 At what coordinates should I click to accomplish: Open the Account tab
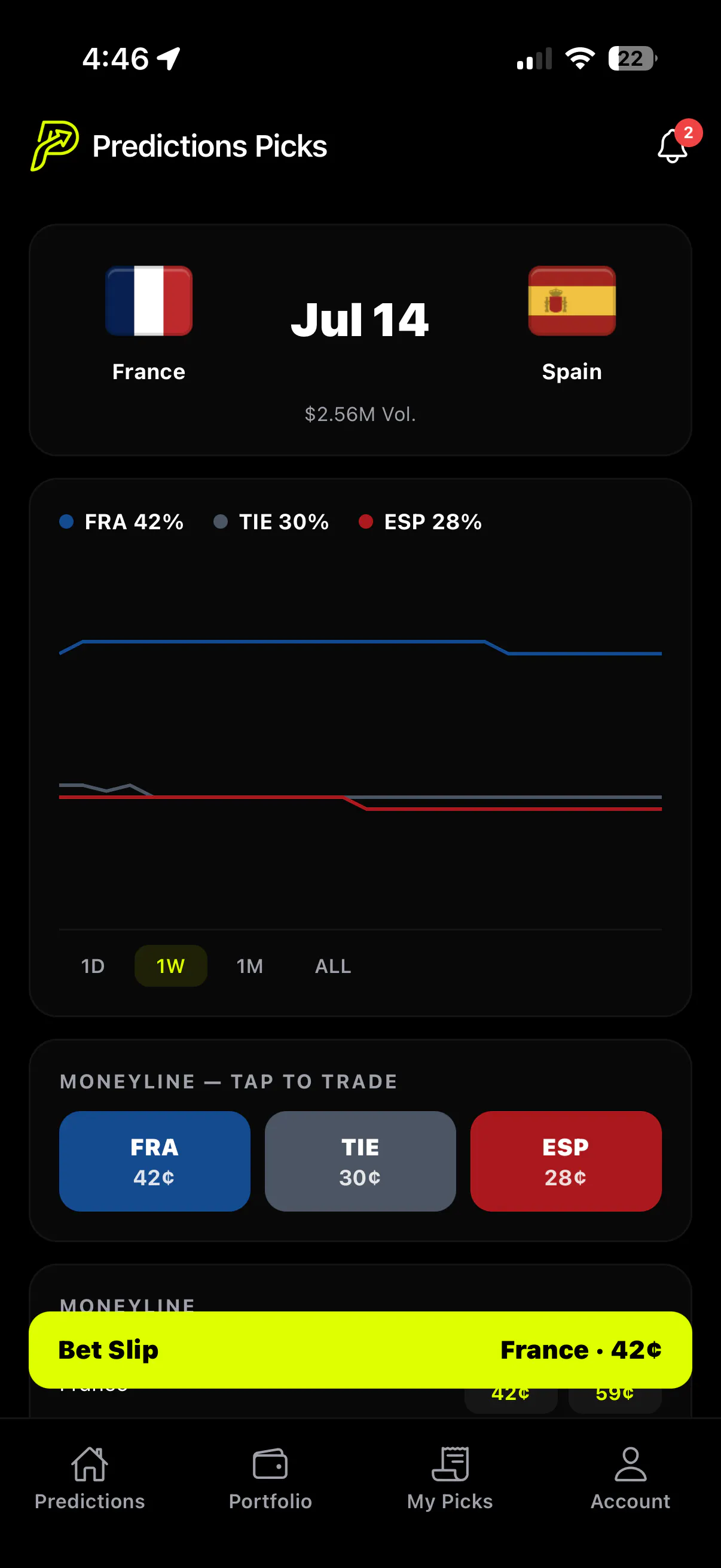tap(630, 1479)
